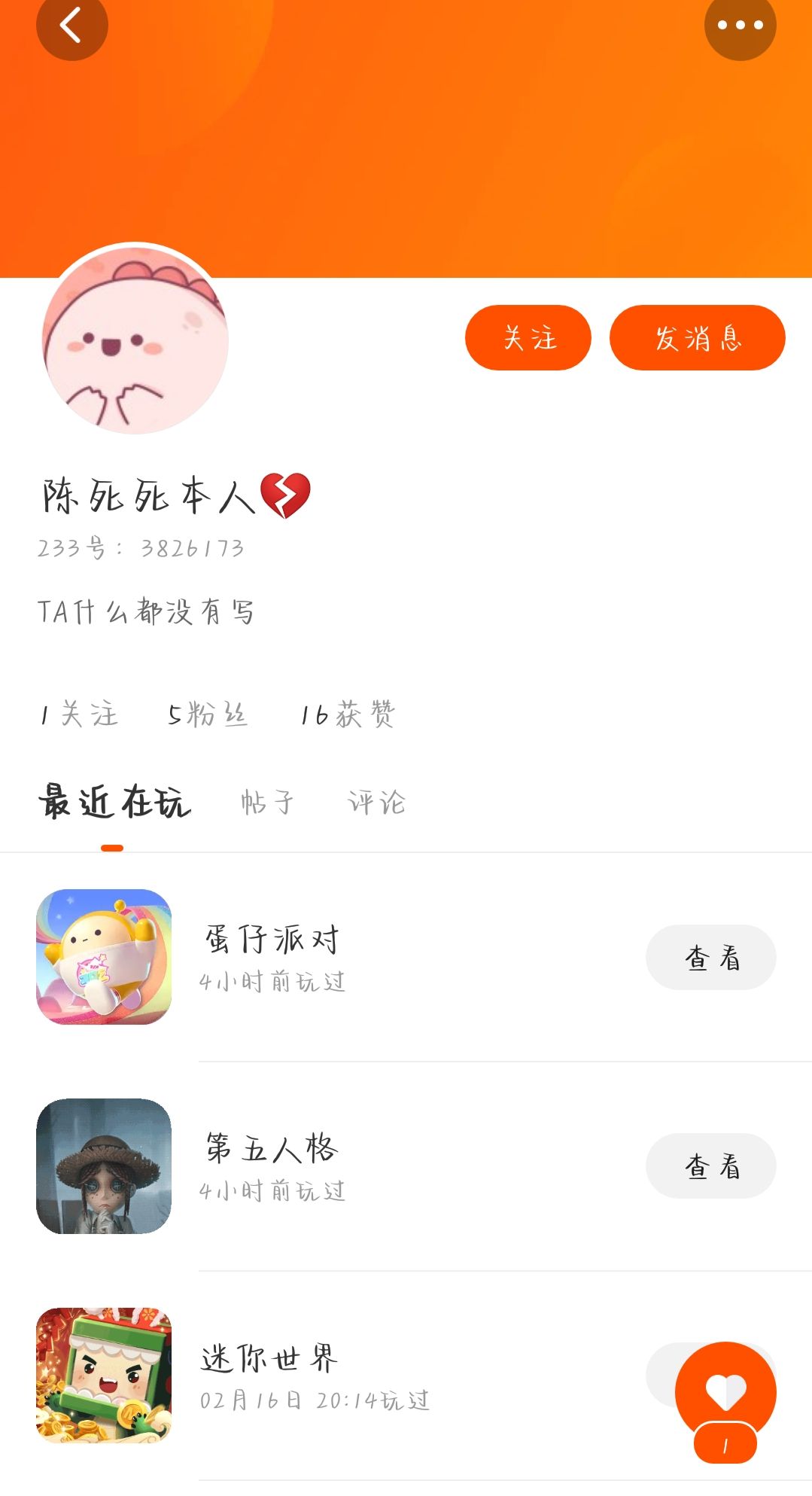Tap 查看 for 蛋仔派对

click(710, 957)
